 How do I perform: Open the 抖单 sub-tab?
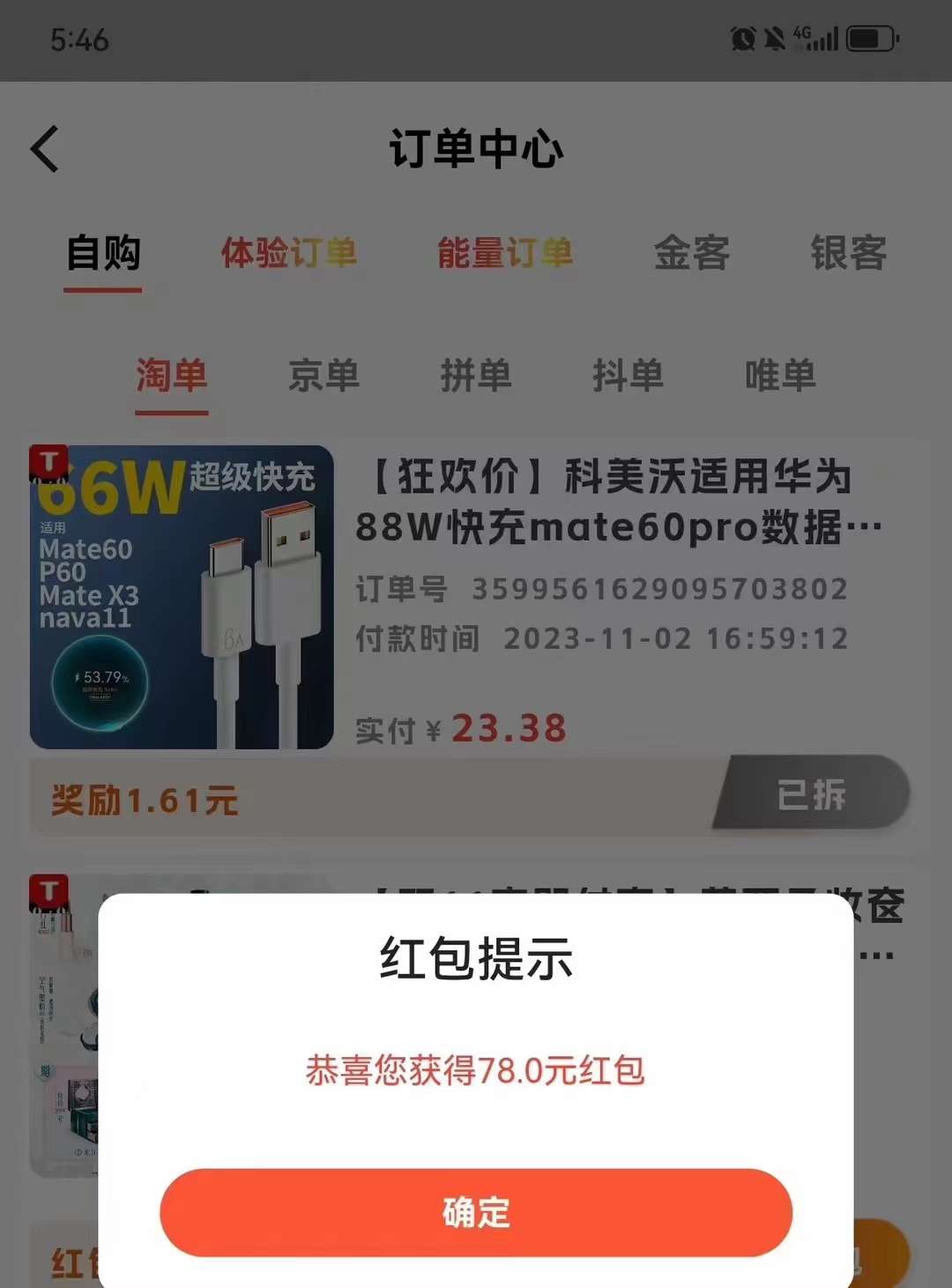tap(628, 376)
